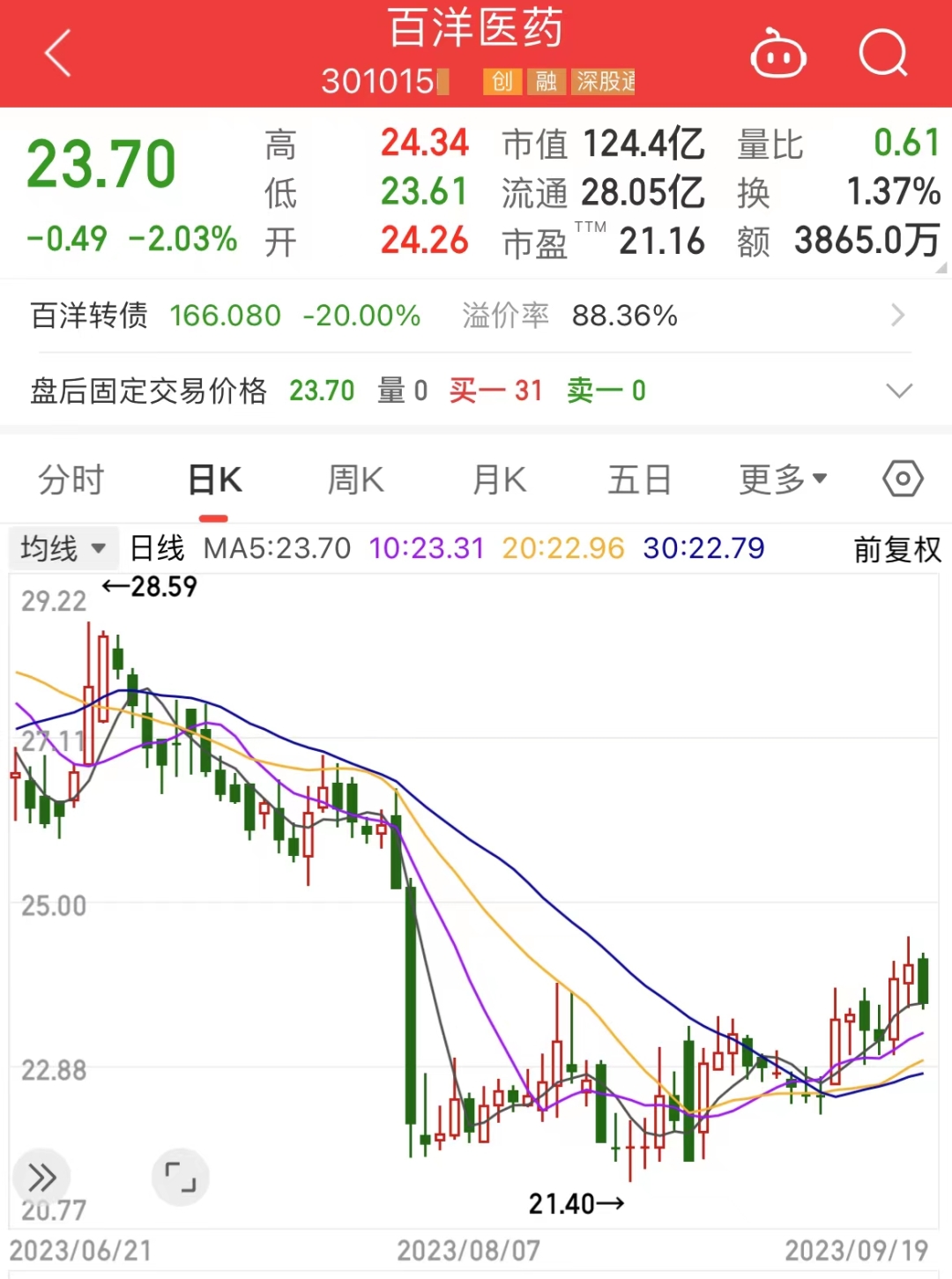Image resolution: width=952 pixels, height=1279 pixels.
Task: Open stock search magnifier
Action: [x=882, y=54]
